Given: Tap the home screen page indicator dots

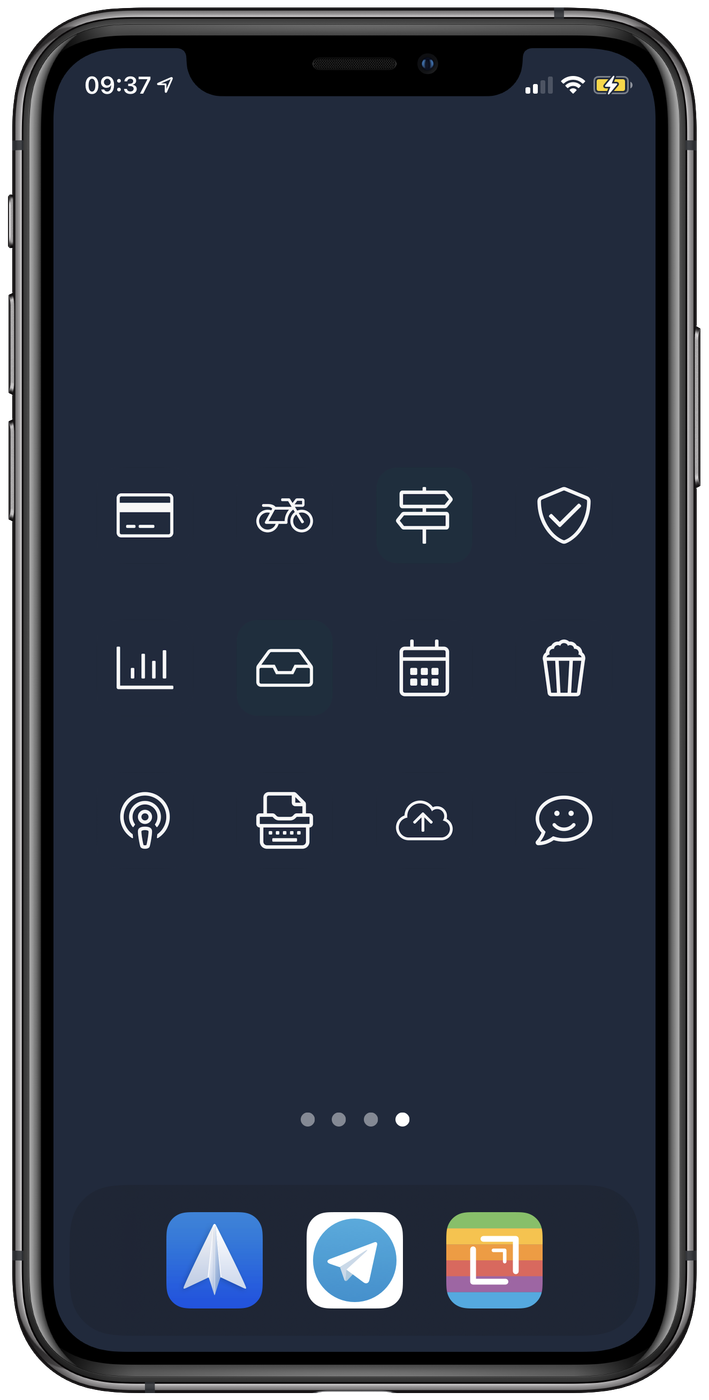Looking at the screenshot, I should [354, 1119].
